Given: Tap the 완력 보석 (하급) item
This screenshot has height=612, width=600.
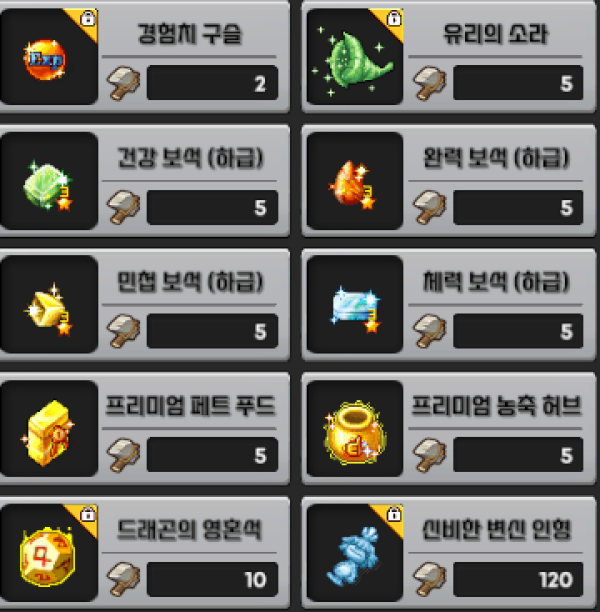Looking at the screenshot, I should [x=452, y=180].
